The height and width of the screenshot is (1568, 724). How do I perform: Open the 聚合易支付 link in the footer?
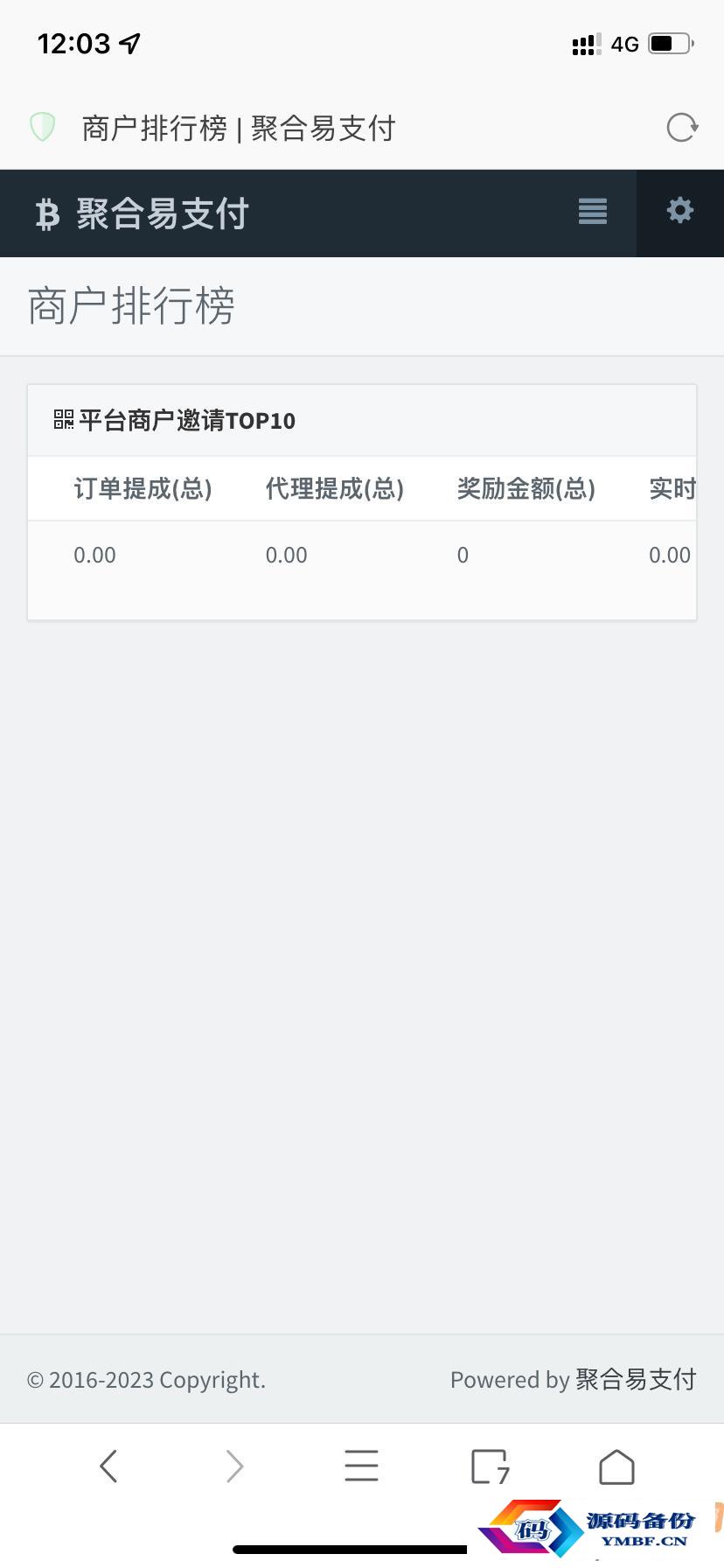636,1380
